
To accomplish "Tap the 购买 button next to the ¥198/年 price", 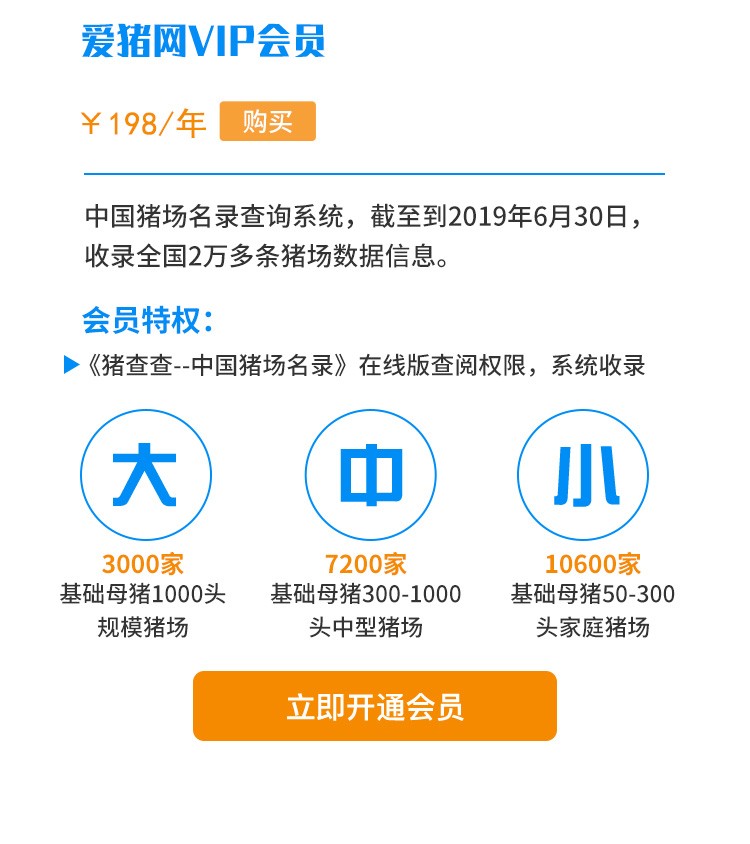I will [267, 122].
